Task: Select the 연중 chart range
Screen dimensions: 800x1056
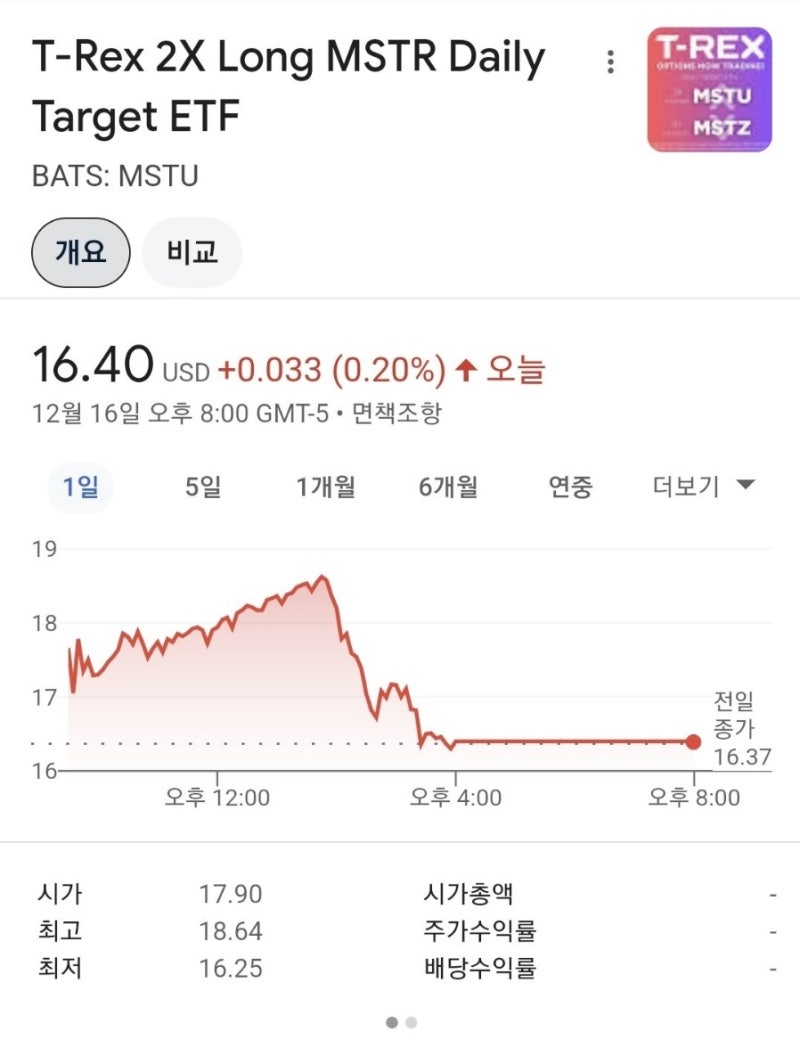Action: pos(570,486)
